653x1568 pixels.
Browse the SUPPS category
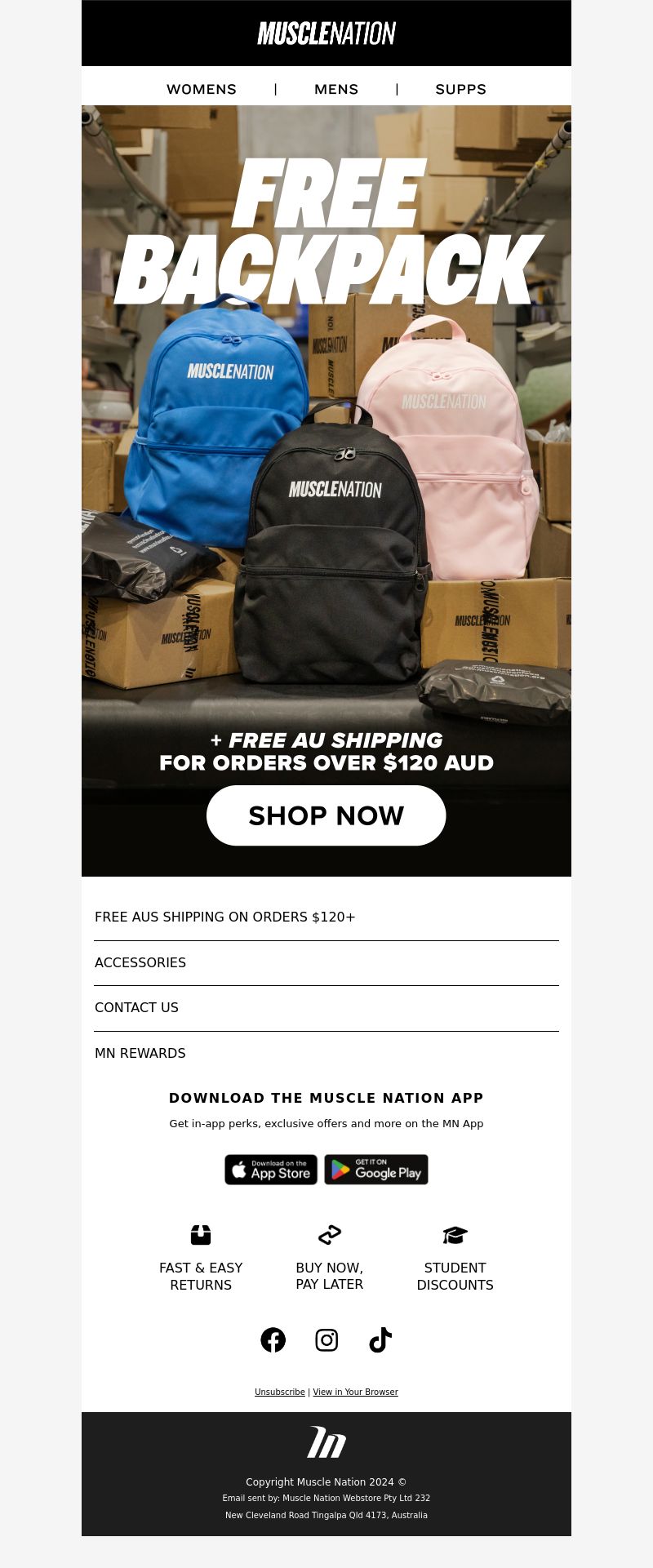[460, 89]
